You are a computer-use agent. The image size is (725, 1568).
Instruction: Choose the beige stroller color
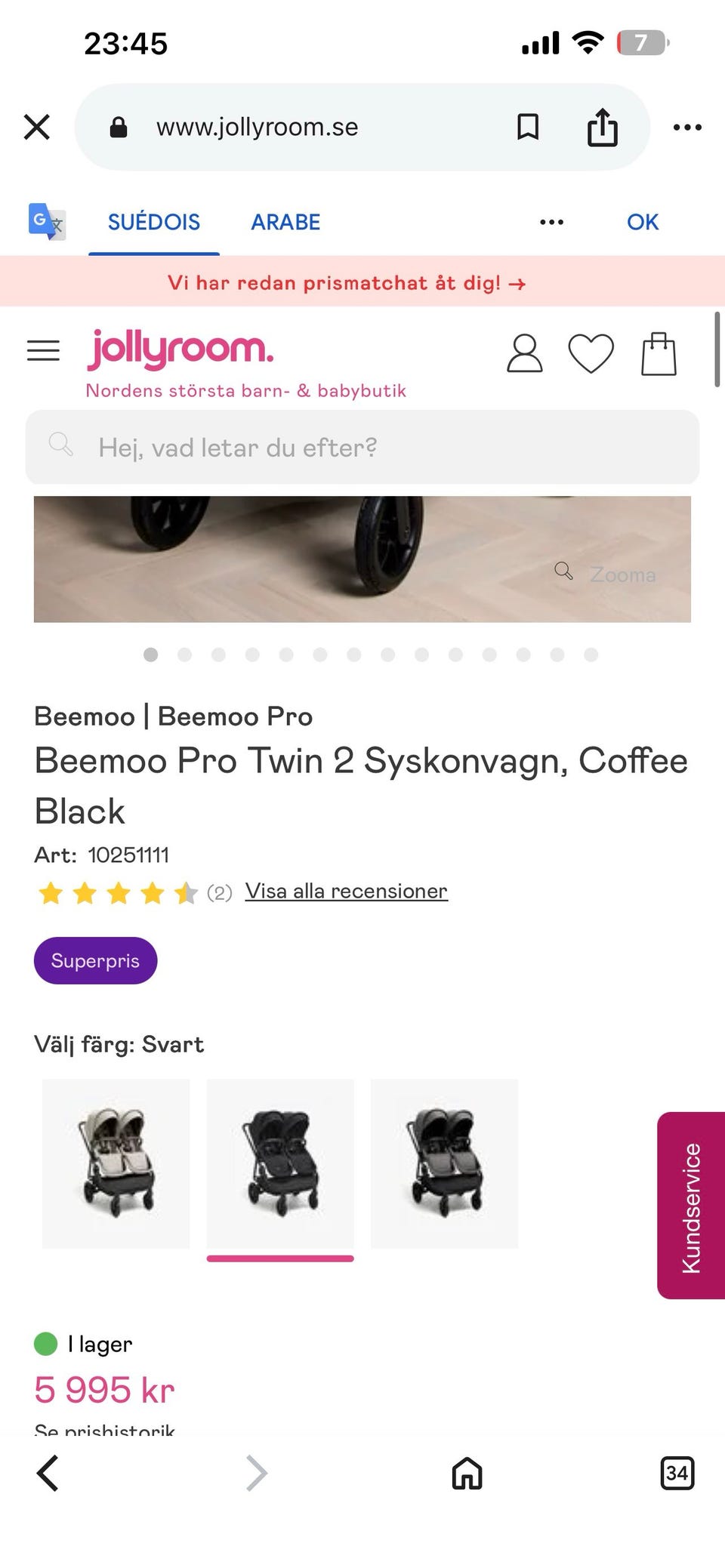tap(116, 1163)
